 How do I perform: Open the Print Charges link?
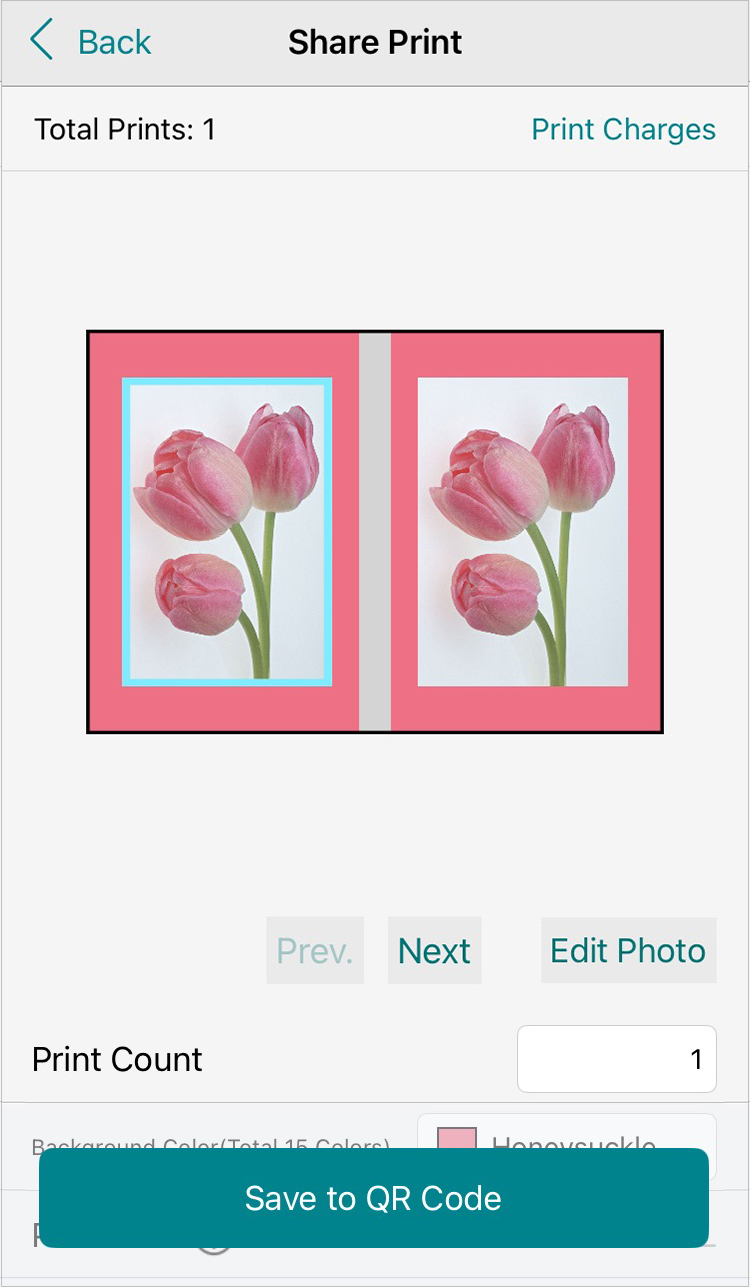[x=623, y=129]
